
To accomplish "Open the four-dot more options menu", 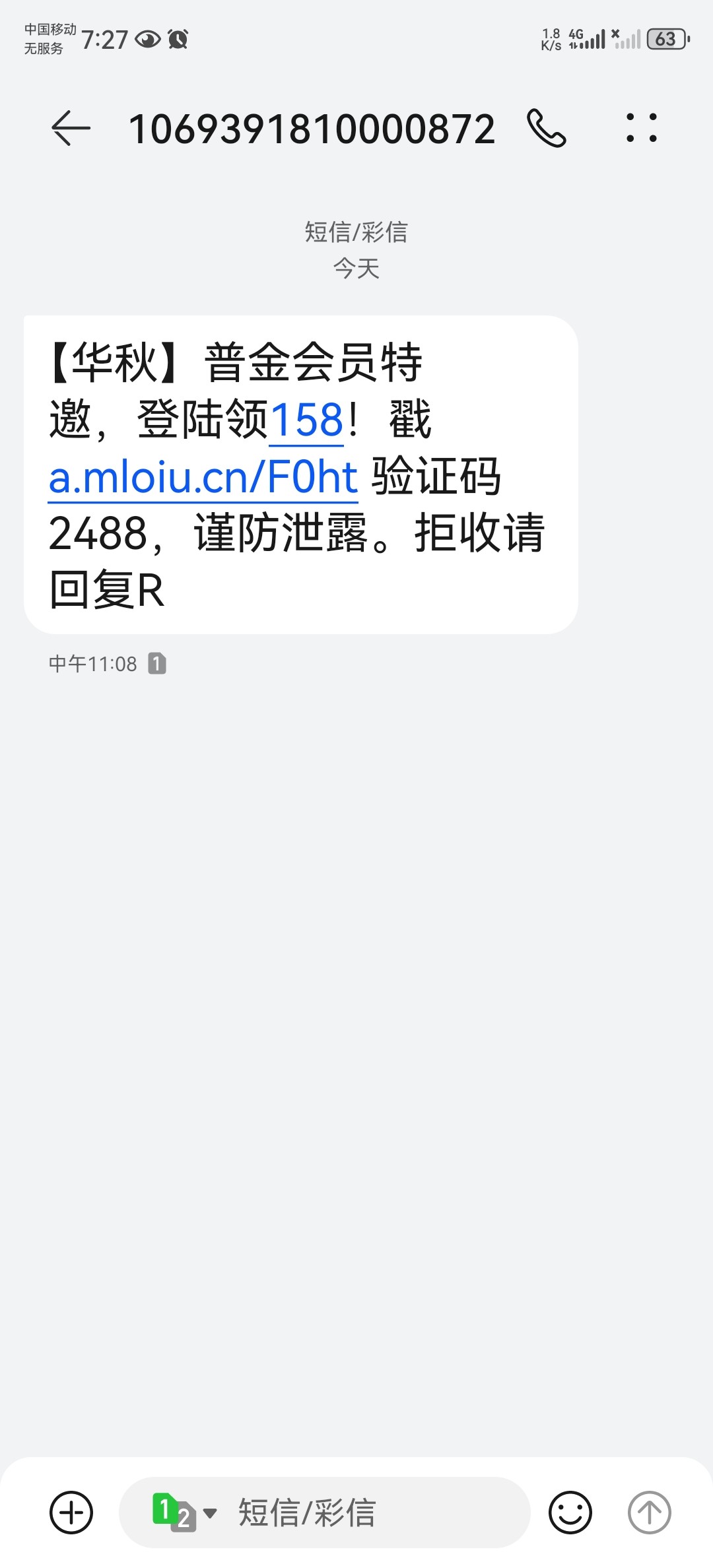I will (642, 128).
